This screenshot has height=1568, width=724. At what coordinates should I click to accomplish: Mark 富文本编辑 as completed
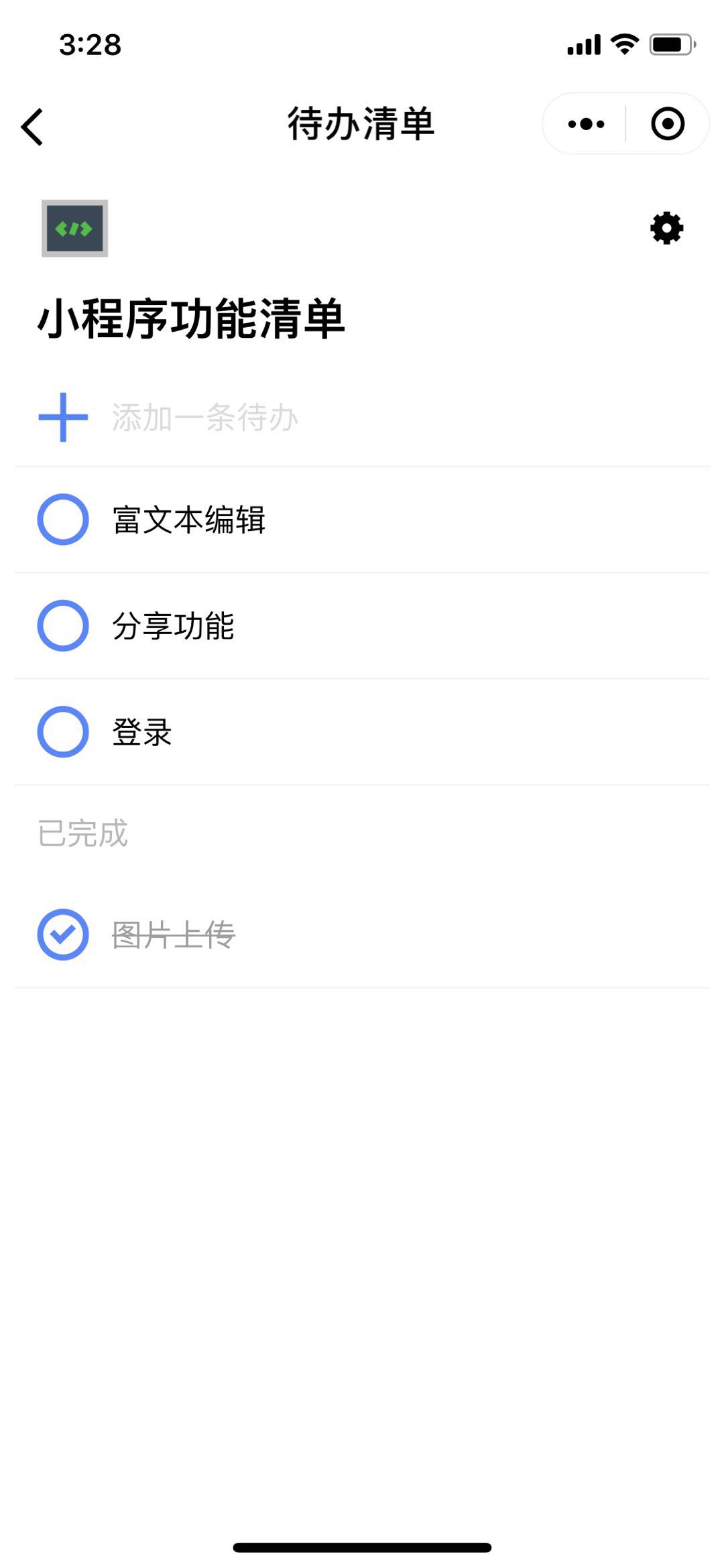(x=63, y=520)
